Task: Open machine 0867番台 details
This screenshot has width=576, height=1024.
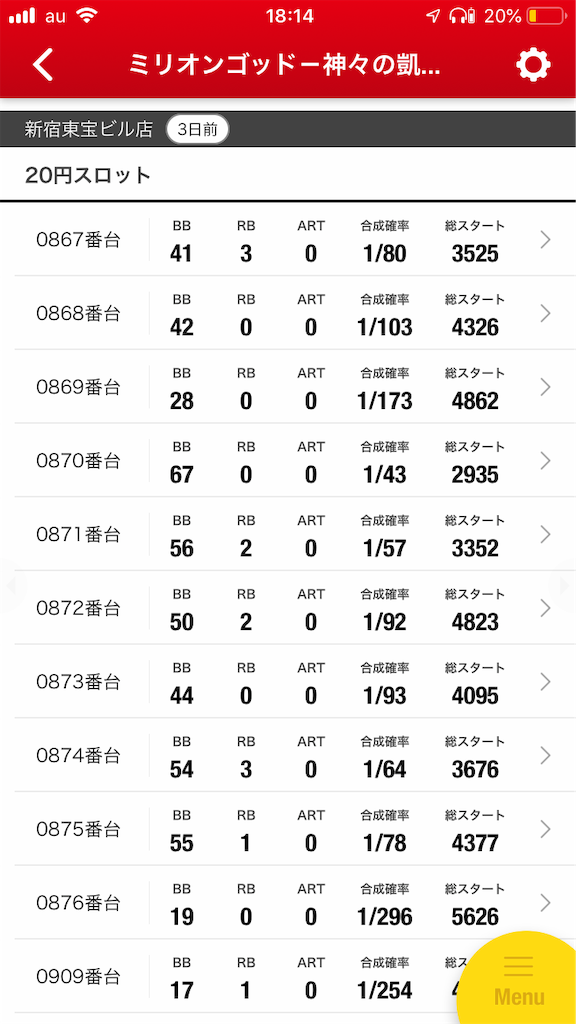Action: tap(288, 240)
